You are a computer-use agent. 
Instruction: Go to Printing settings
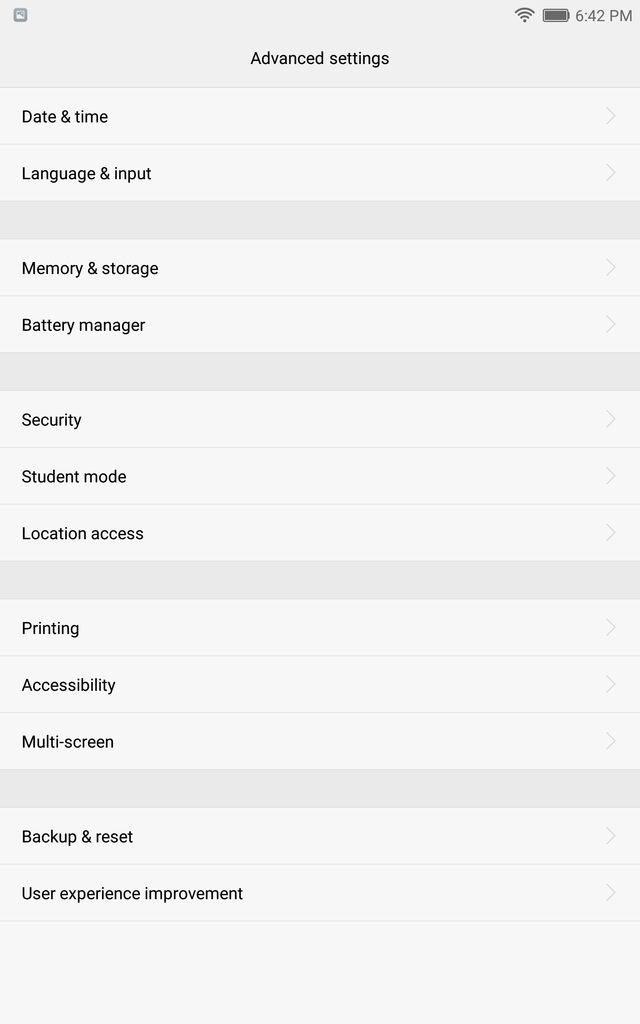pos(320,628)
